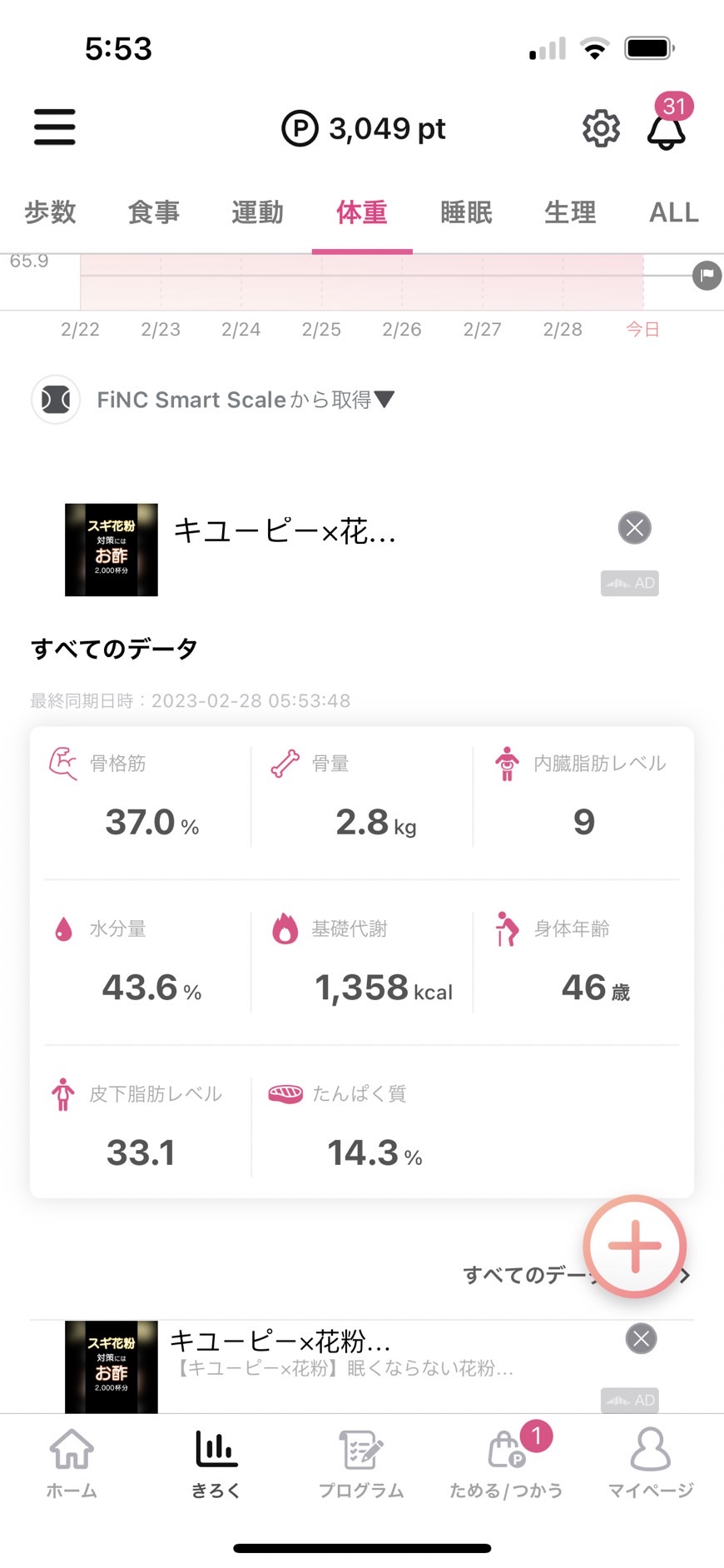Switch to the 運動 tab
The width and height of the screenshot is (724, 1568).
tap(258, 212)
